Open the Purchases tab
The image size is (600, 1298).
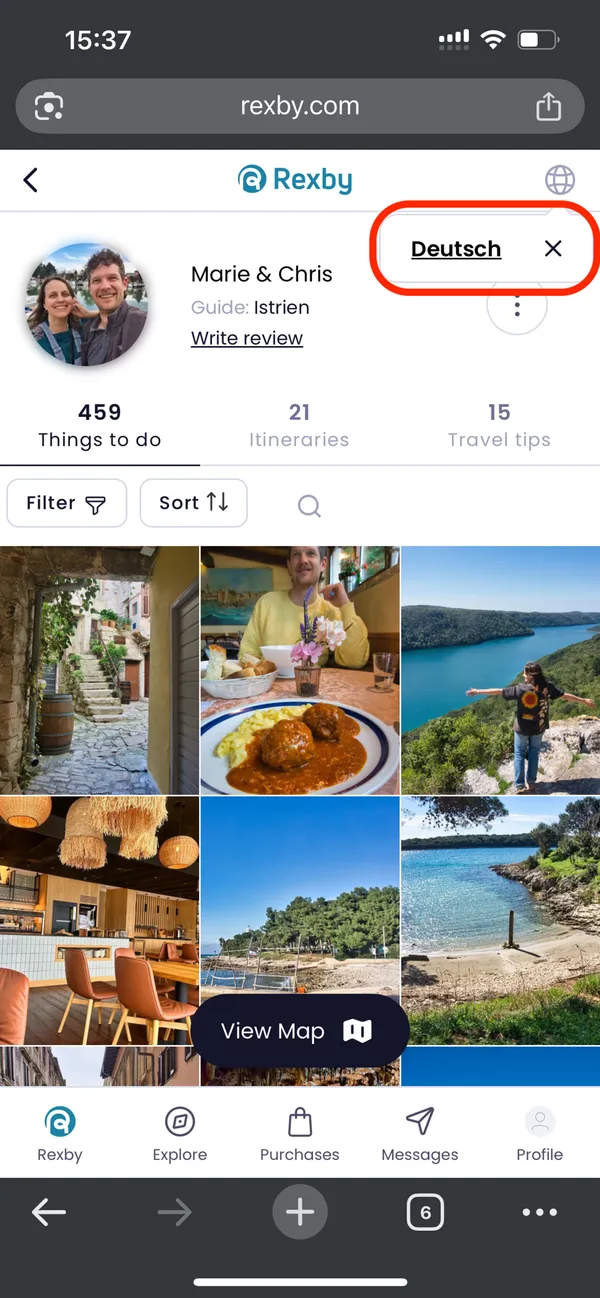tap(300, 1134)
